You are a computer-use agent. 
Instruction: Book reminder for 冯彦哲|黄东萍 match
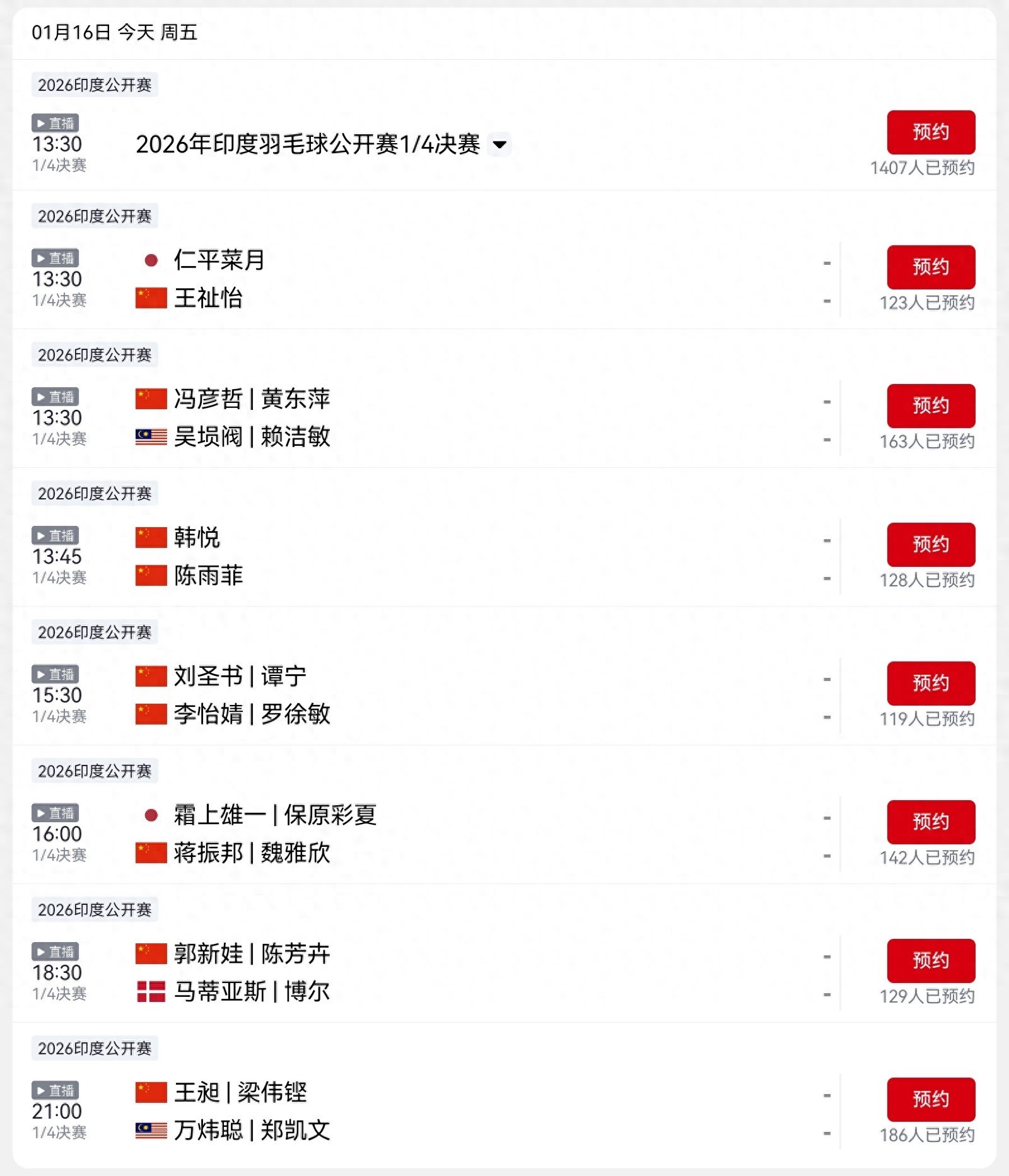pos(930,406)
